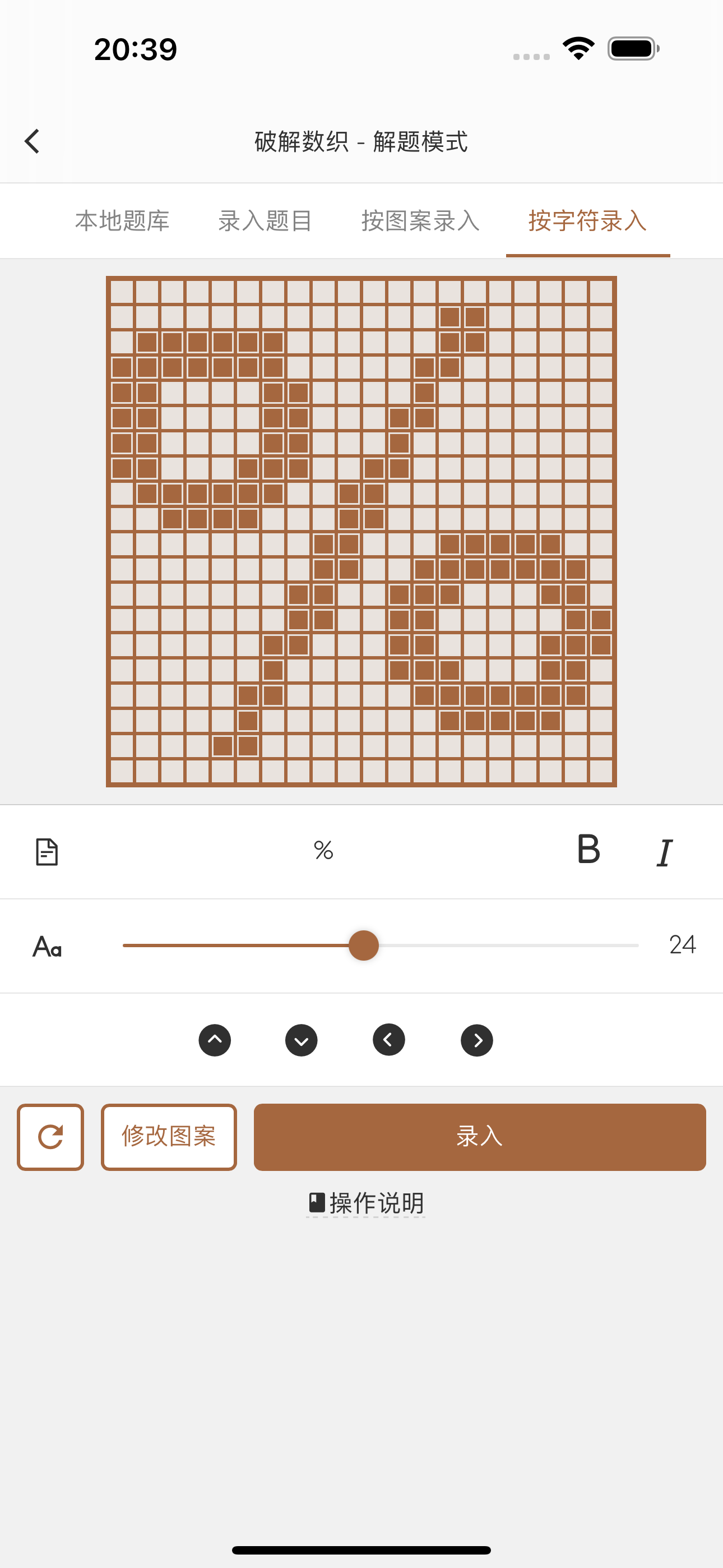Viewport: 723px width, 1568px height.
Task: Shift the pattern down with the down arrow
Action: [302, 1040]
